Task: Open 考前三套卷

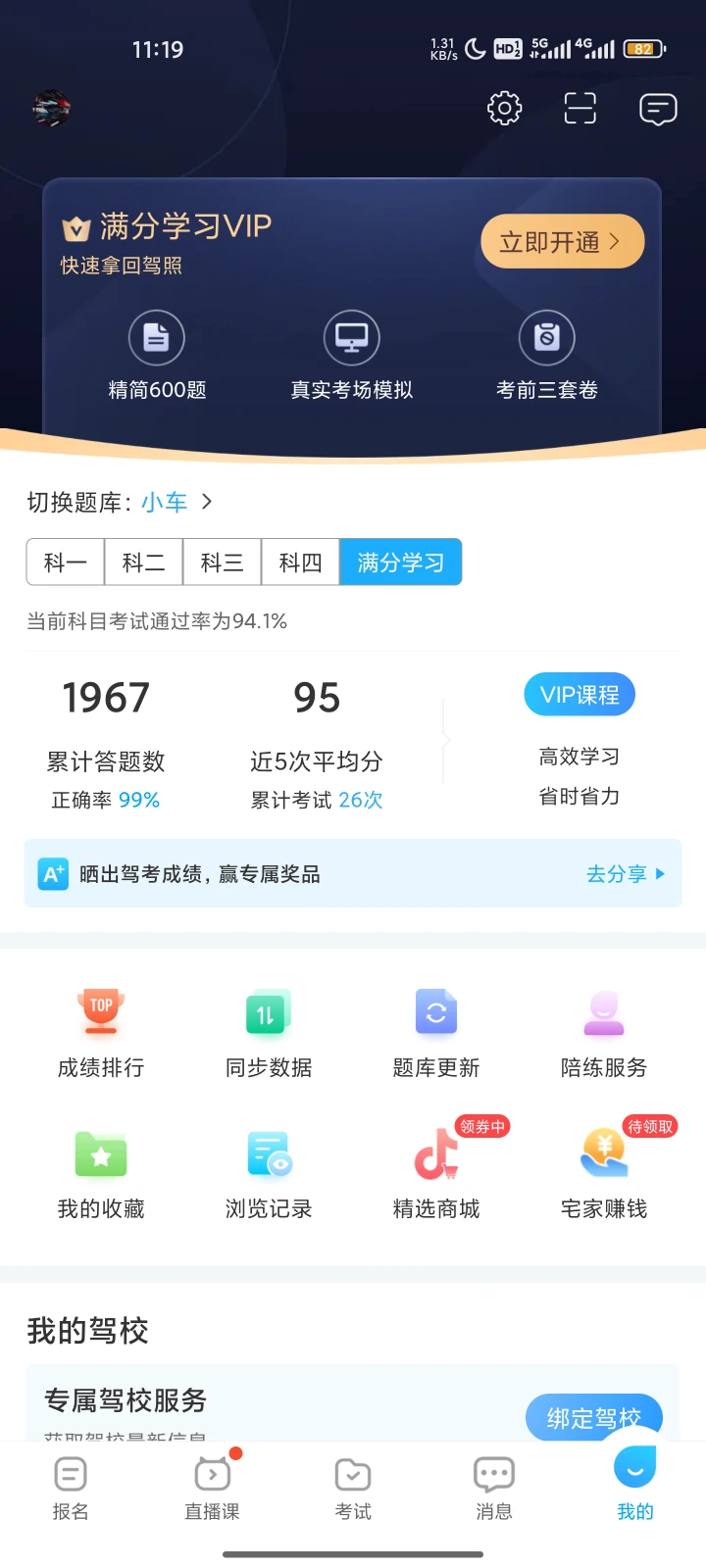Action: pyautogui.click(x=547, y=357)
